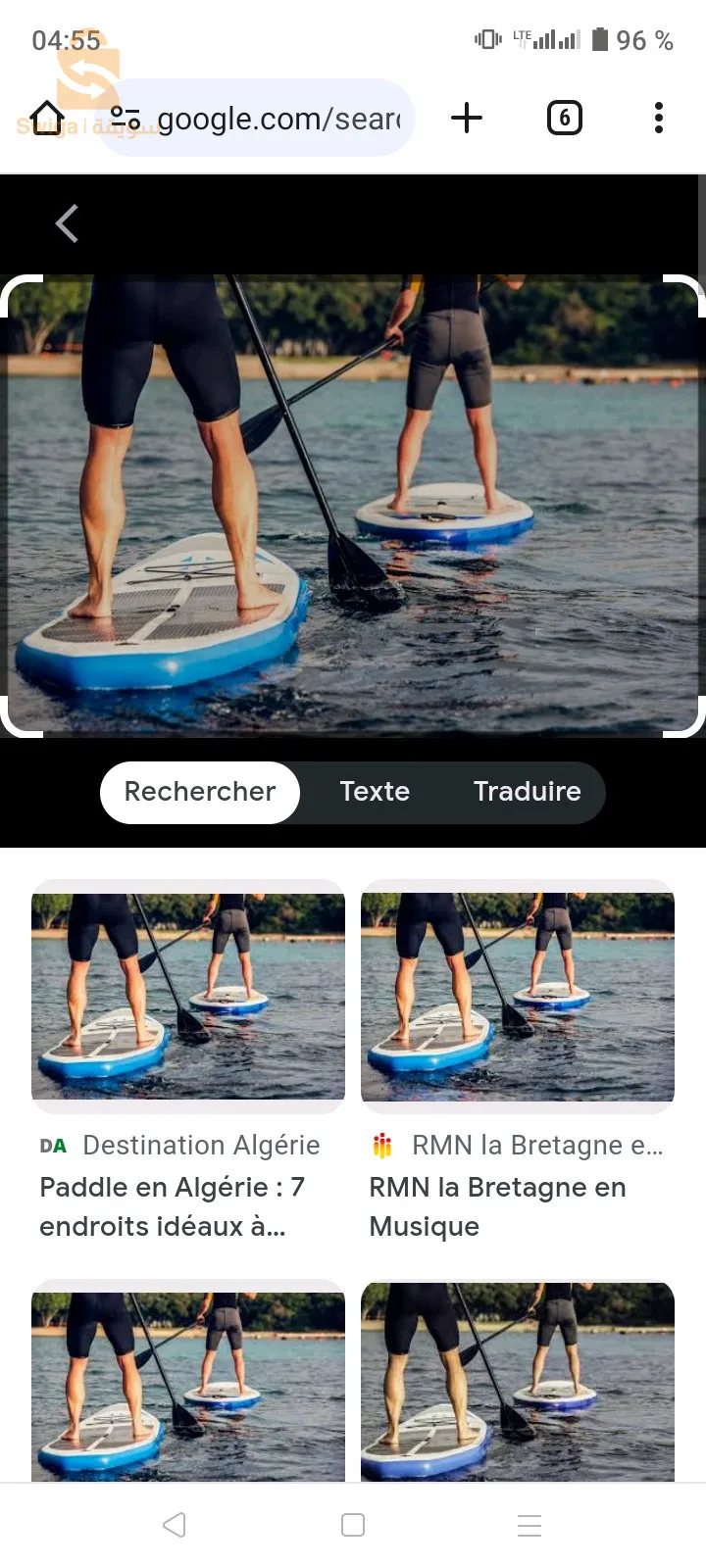This screenshot has width=706, height=1568.
Task: Open a new browser tab
Action: 467,119
